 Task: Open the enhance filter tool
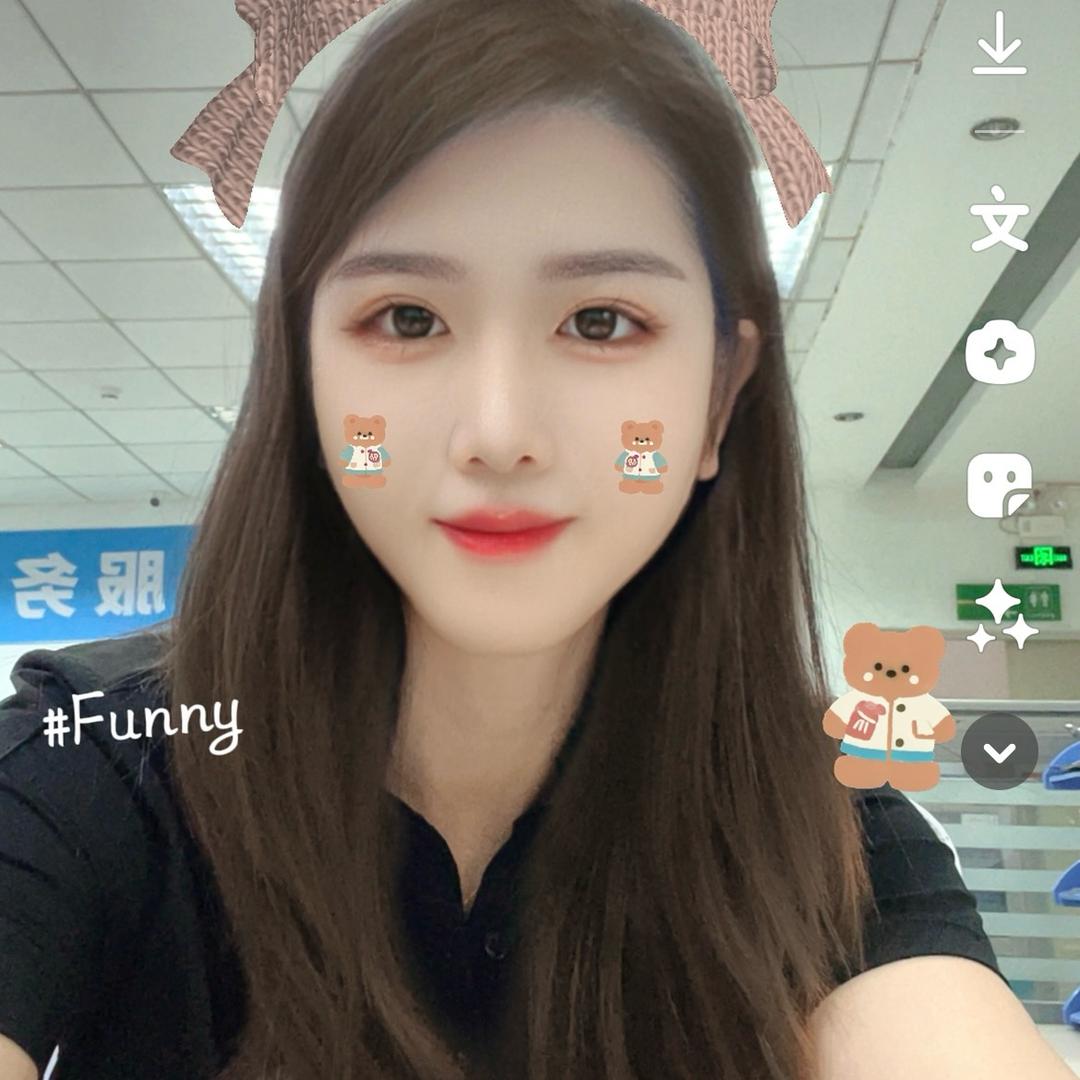pos(999,353)
